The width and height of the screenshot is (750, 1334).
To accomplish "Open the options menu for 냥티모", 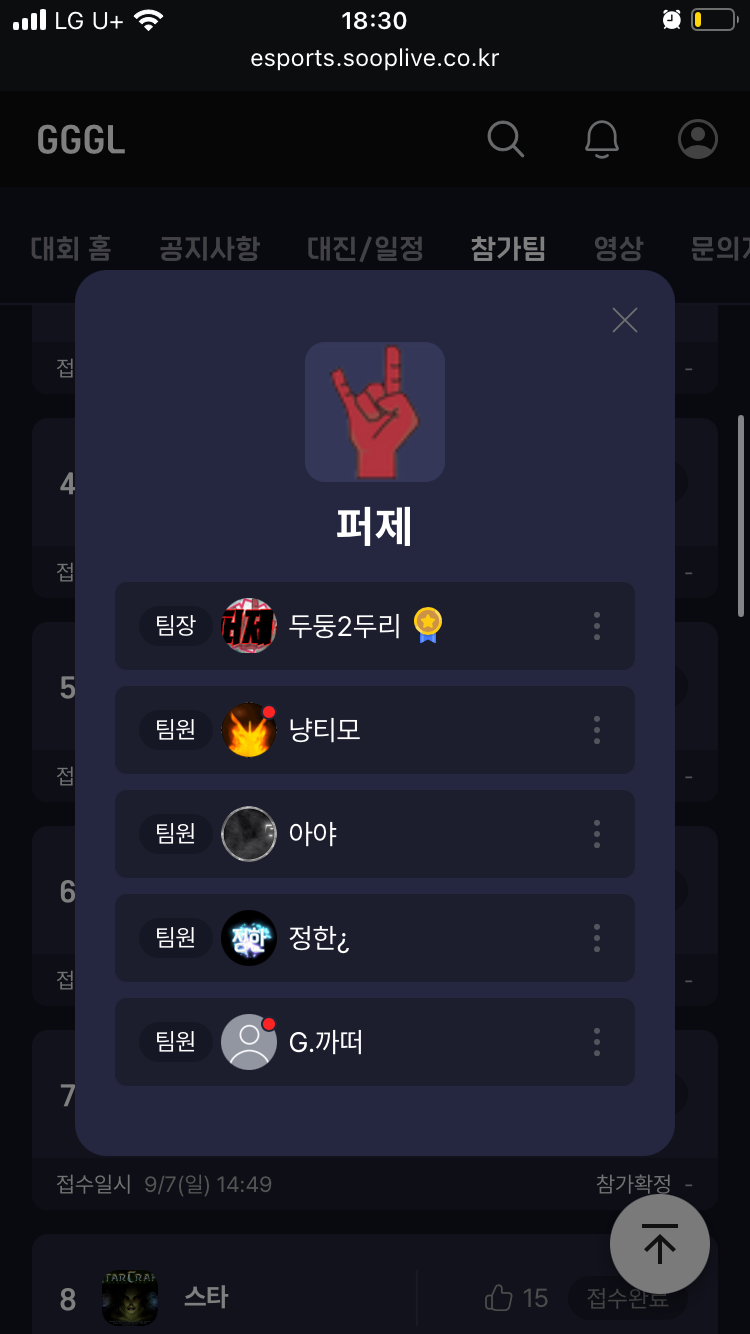I will [x=597, y=730].
